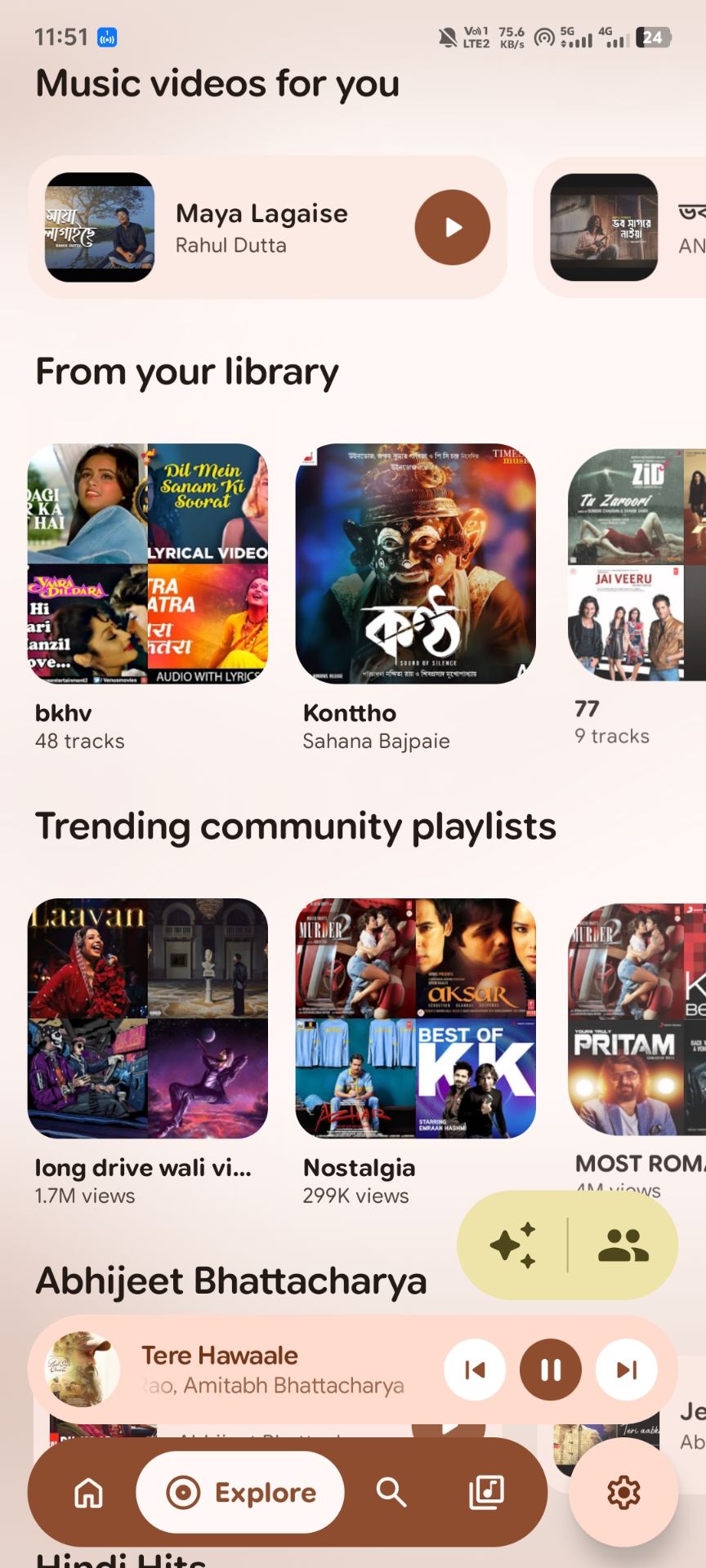Play Maya Lagaise by Rahul Dutta
Image resolution: width=706 pixels, height=1568 pixels.
(x=452, y=227)
